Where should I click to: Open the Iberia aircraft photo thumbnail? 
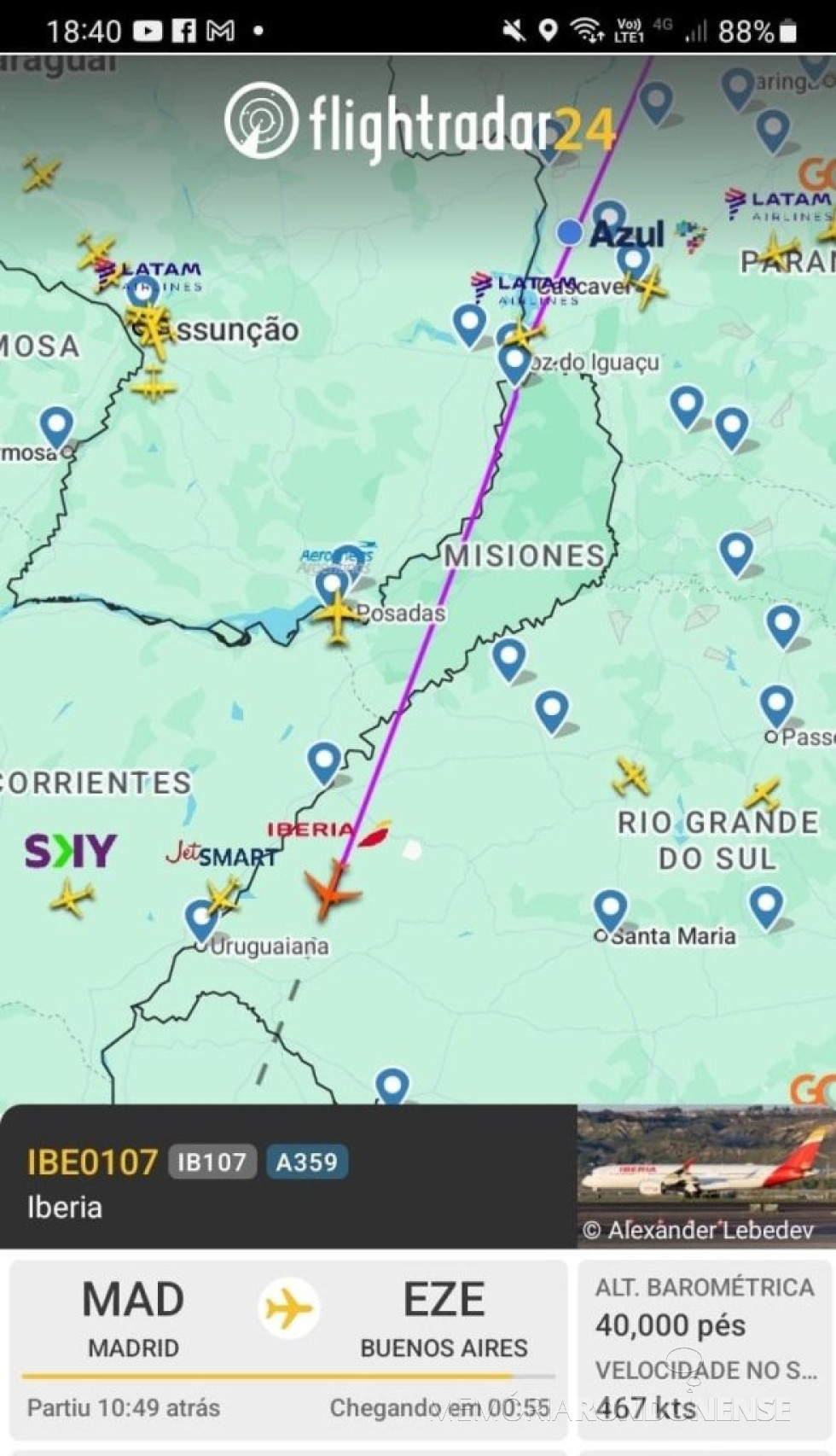(x=705, y=1176)
